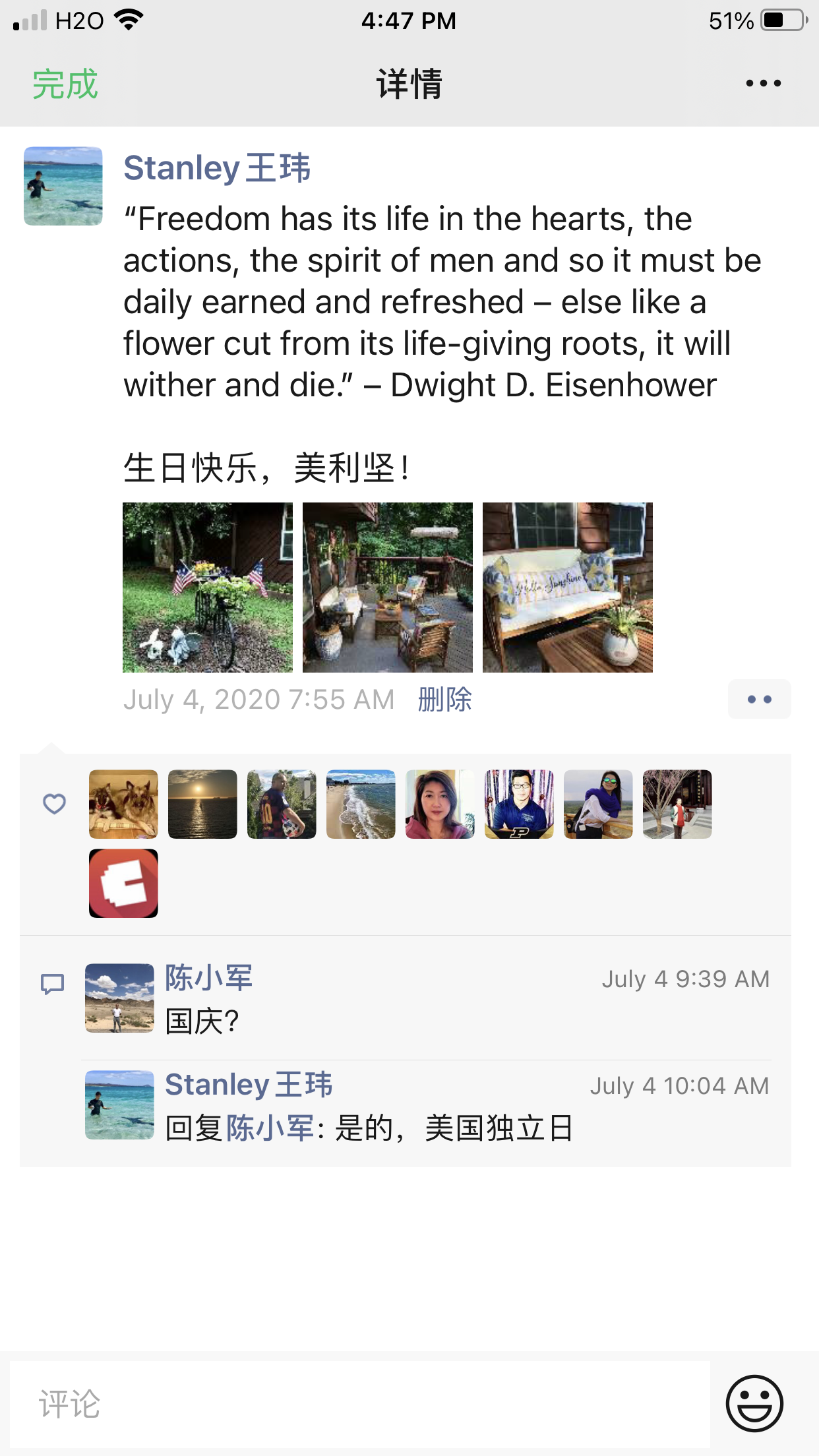The width and height of the screenshot is (819, 1456).
Task: Open the three-dot overflow menu in header
Action: [x=763, y=84]
